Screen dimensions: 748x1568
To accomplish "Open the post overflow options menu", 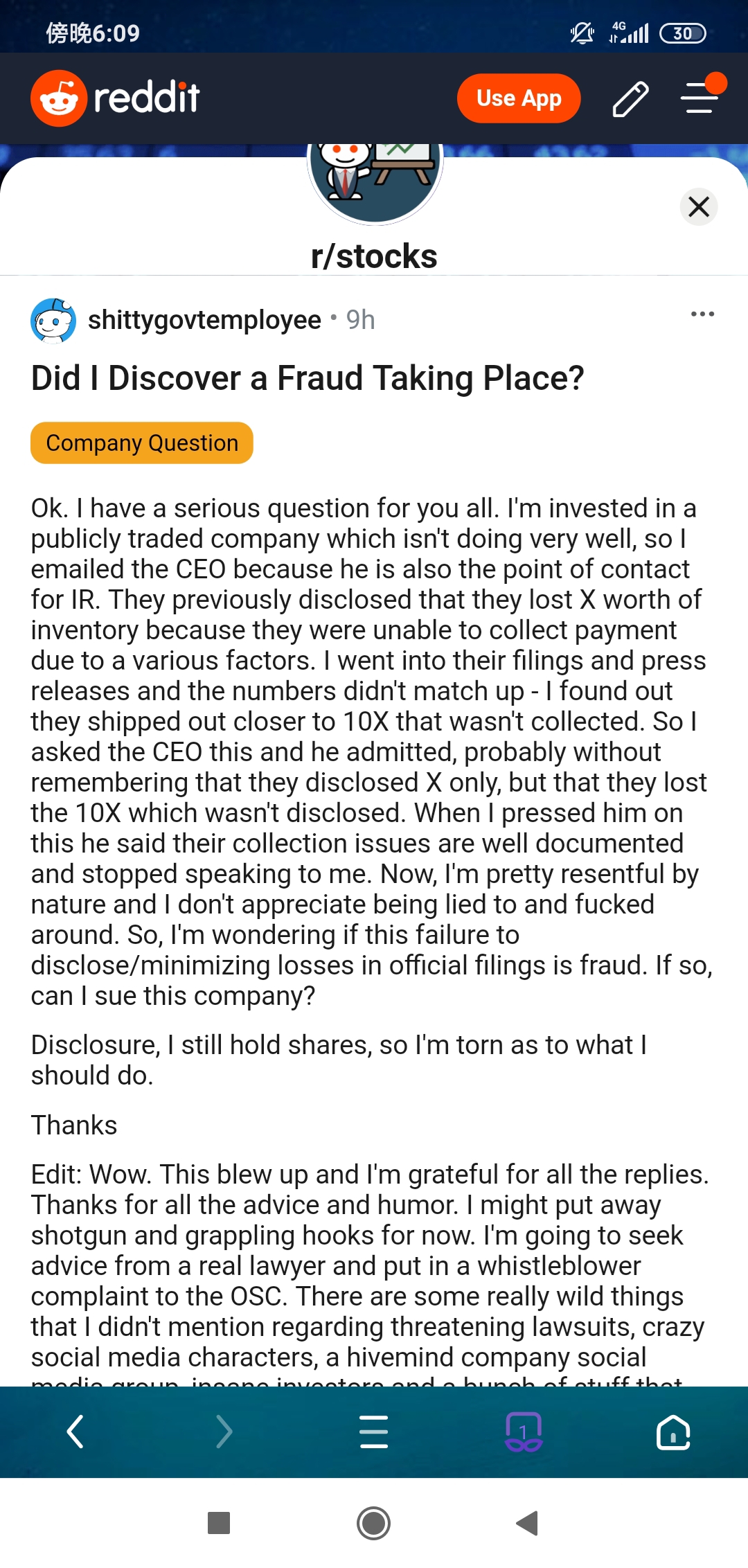I will [x=702, y=314].
